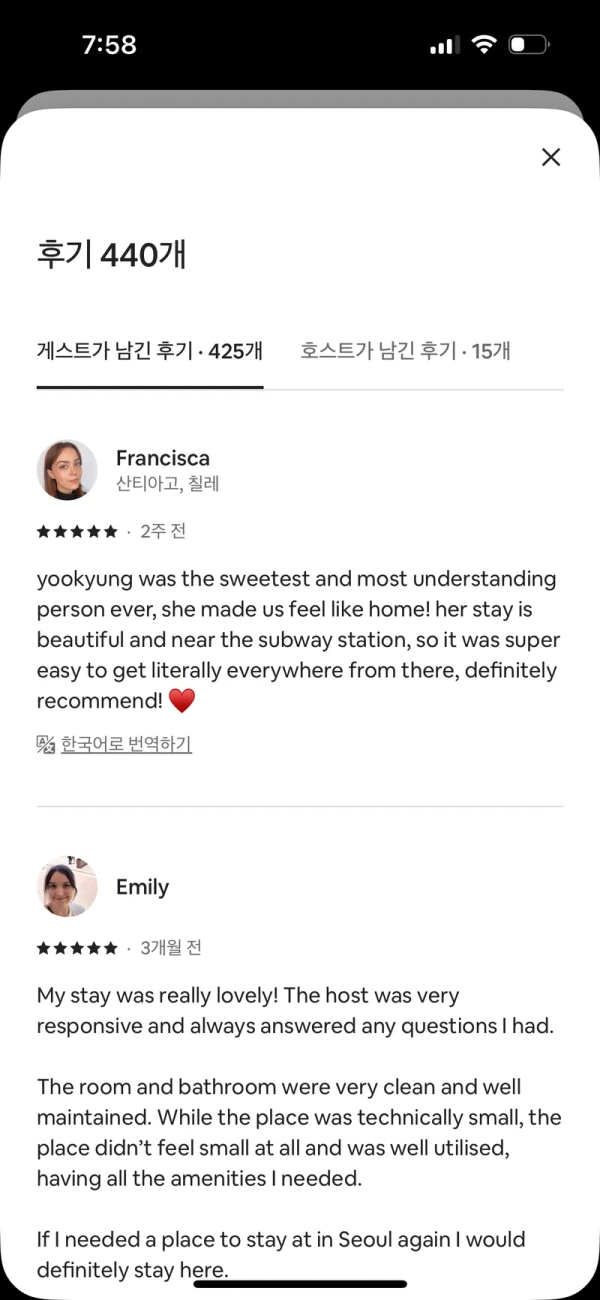Switch to 호스트가 남긴 후기 tab
Screen dimensions: 600x1300
(x=405, y=351)
